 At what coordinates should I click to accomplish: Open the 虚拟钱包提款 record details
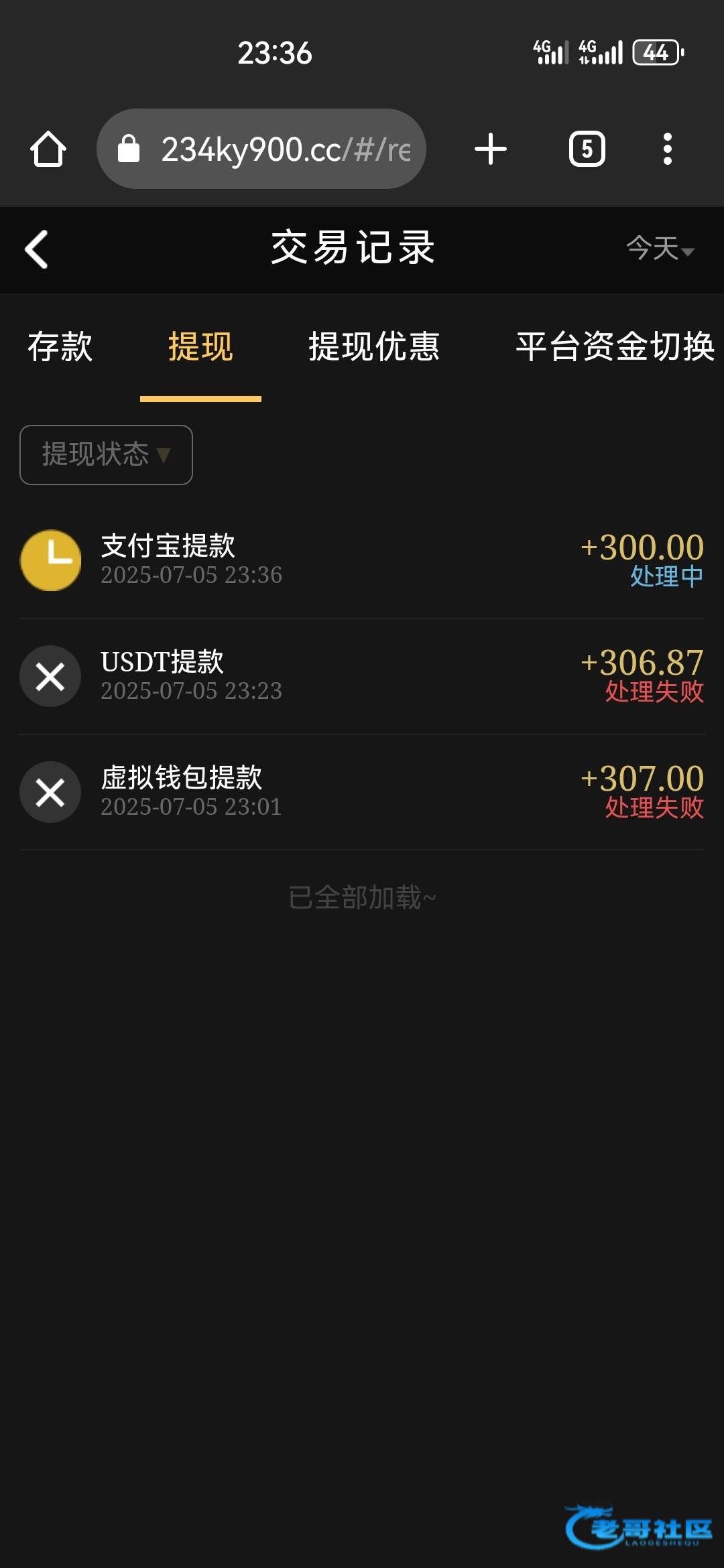(362, 791)
